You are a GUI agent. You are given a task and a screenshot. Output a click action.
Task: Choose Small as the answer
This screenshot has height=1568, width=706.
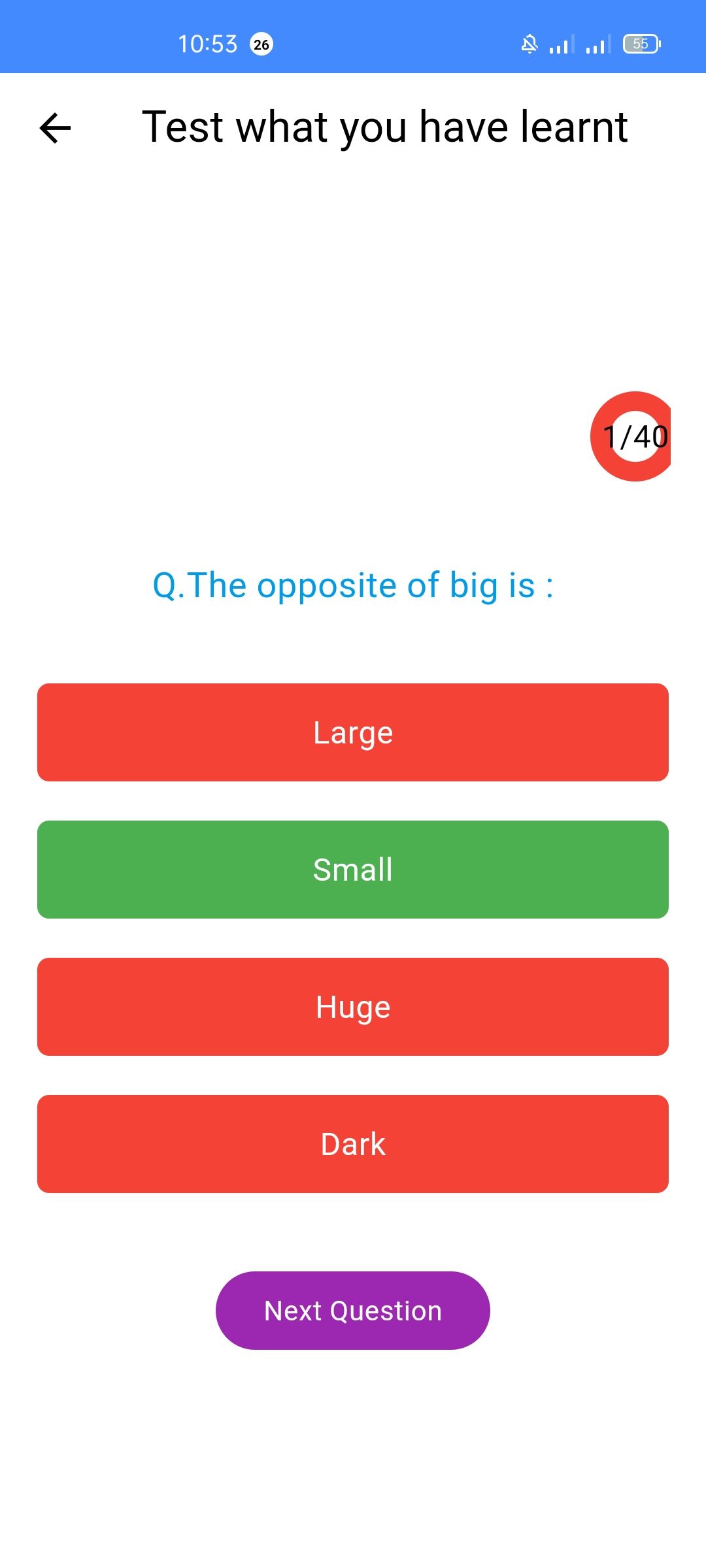click(353, 870)
